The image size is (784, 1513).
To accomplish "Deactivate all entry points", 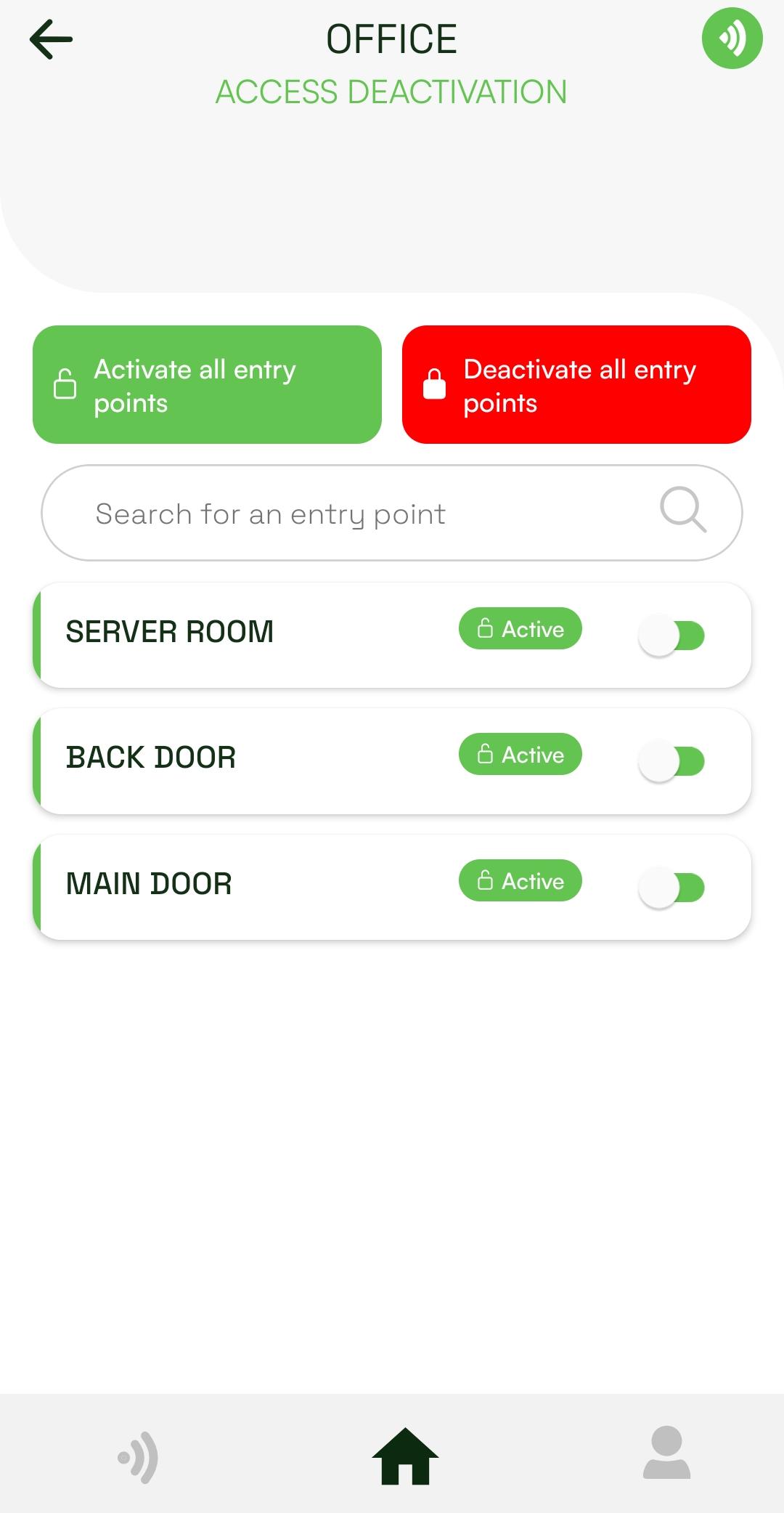I will pyautogui.click(x=576, y=385).
